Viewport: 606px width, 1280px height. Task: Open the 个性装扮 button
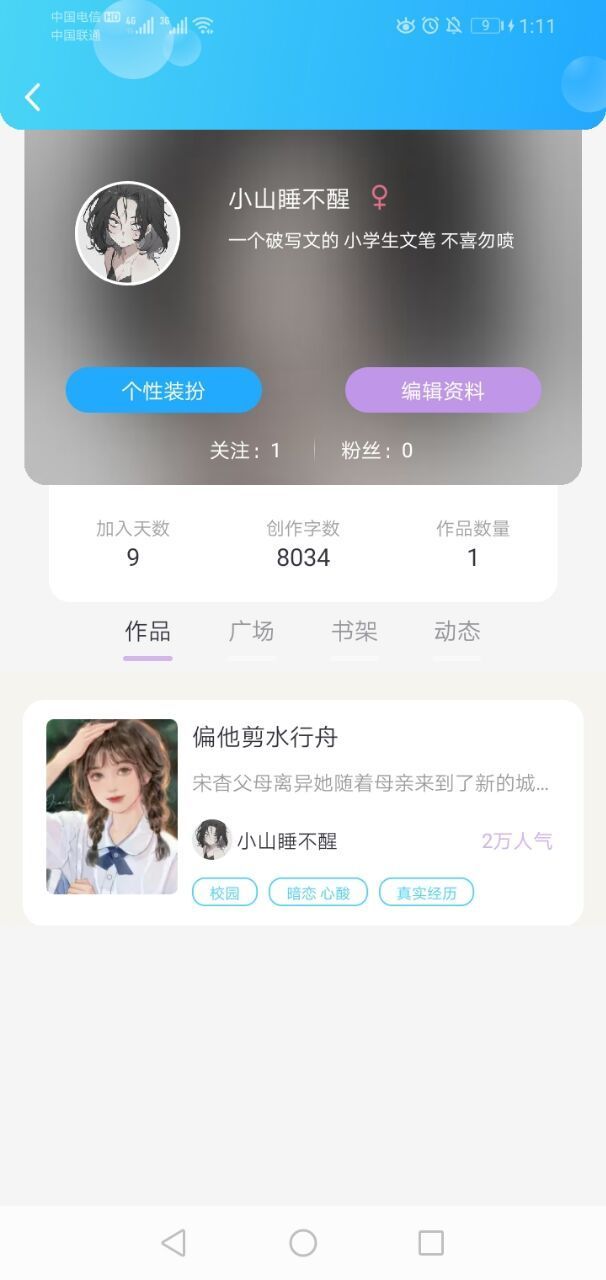[164, 390]
